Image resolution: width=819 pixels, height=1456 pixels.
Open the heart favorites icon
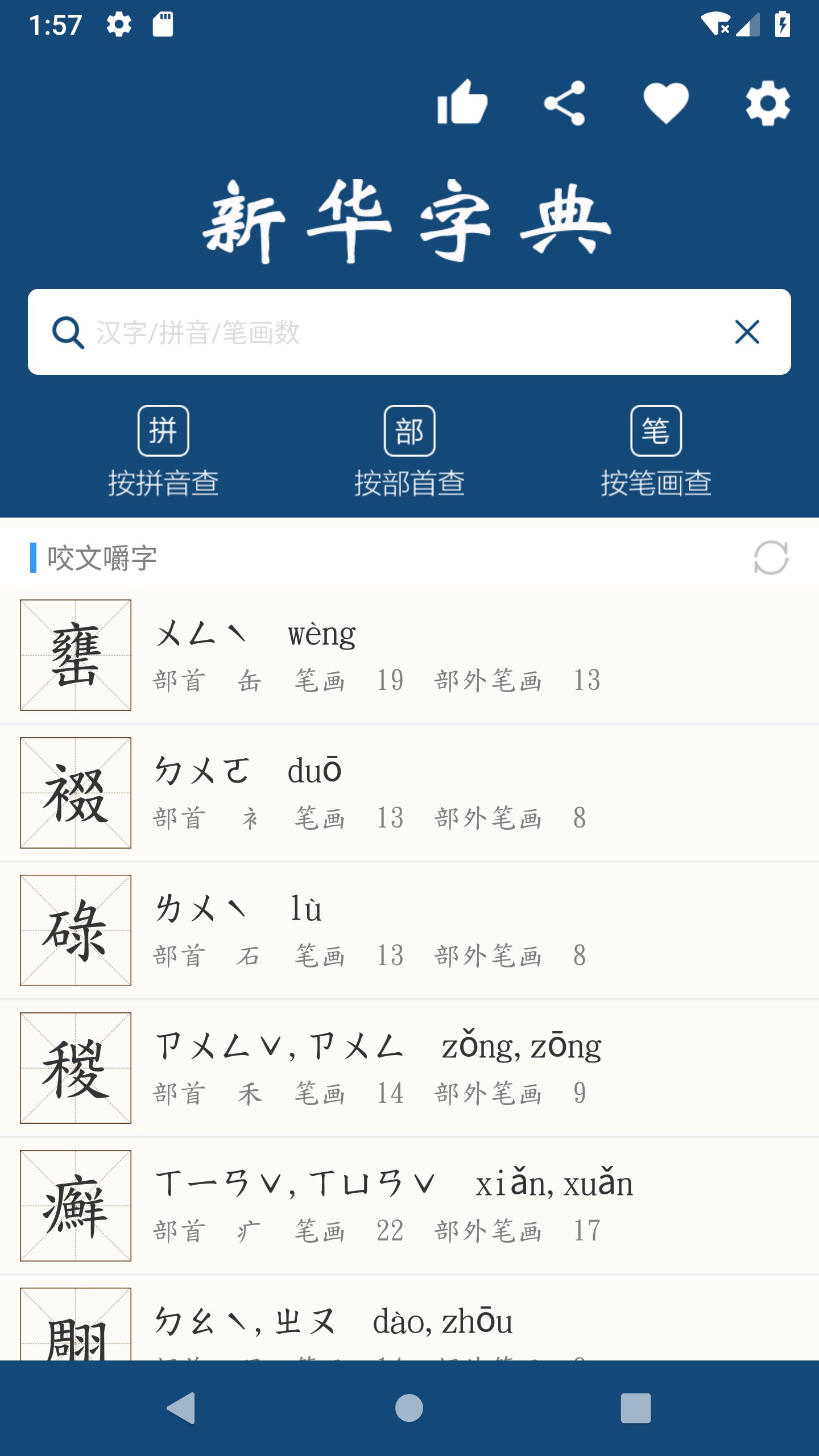(666, 103)
